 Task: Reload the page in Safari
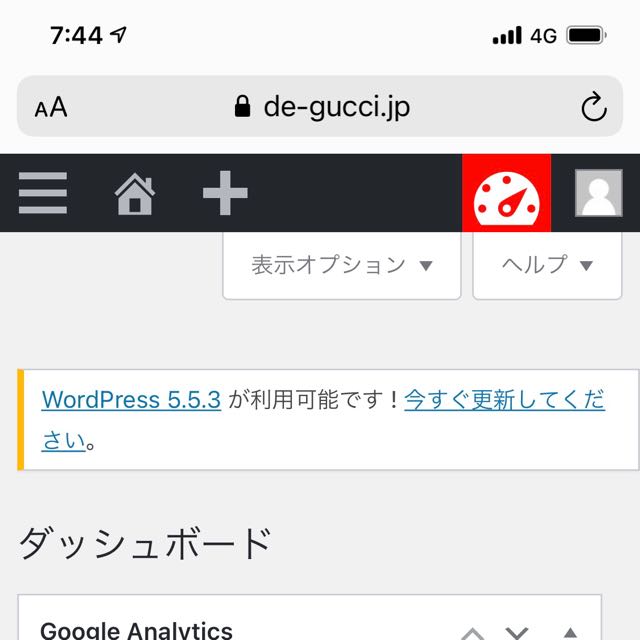[594, 107]
